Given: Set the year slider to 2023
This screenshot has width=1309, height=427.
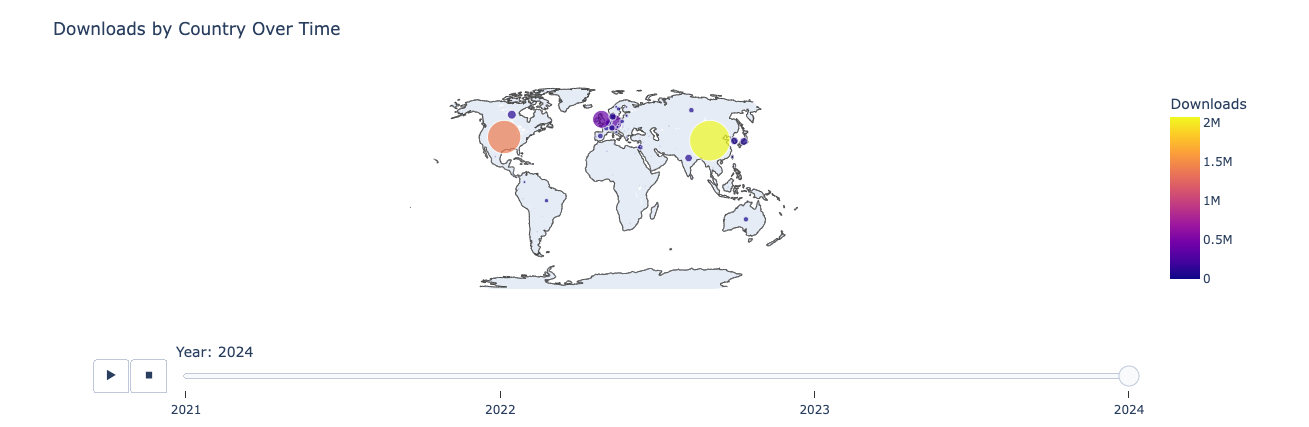Looking at the screenshot, I should tap(814, 376).
